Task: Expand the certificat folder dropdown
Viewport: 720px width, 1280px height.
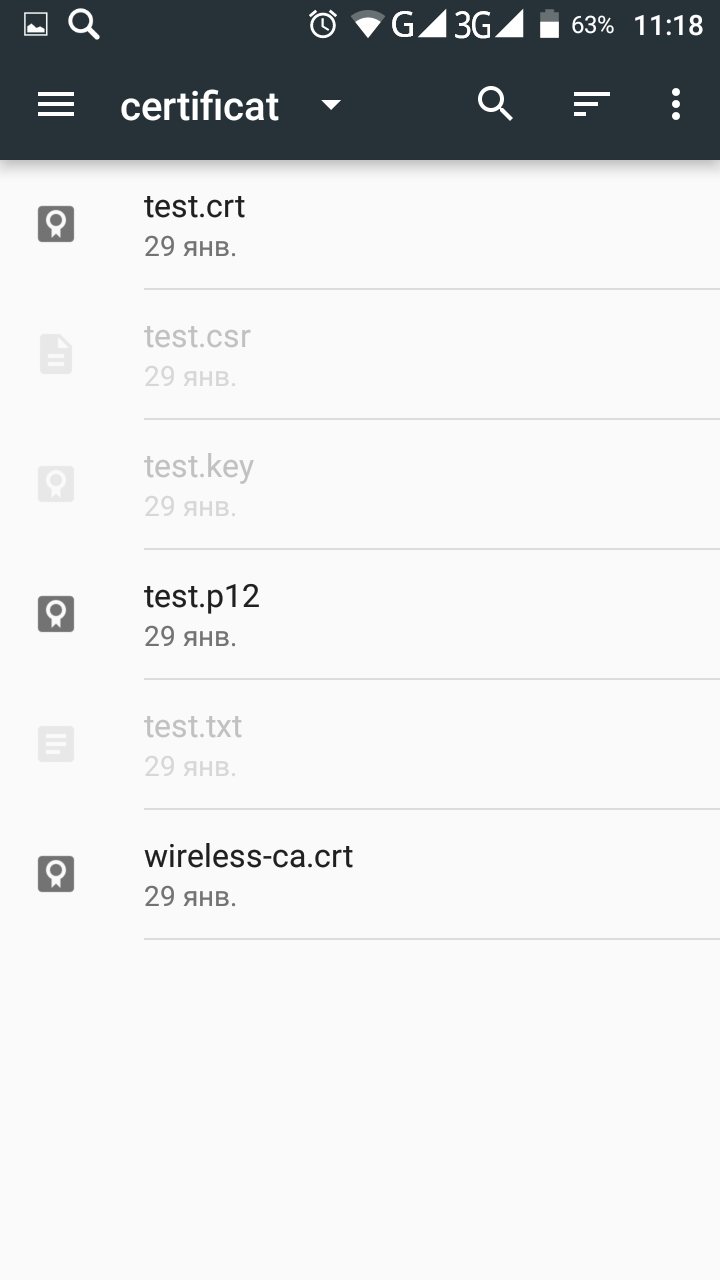Action: pyautogui.click(x=331, y=105)
